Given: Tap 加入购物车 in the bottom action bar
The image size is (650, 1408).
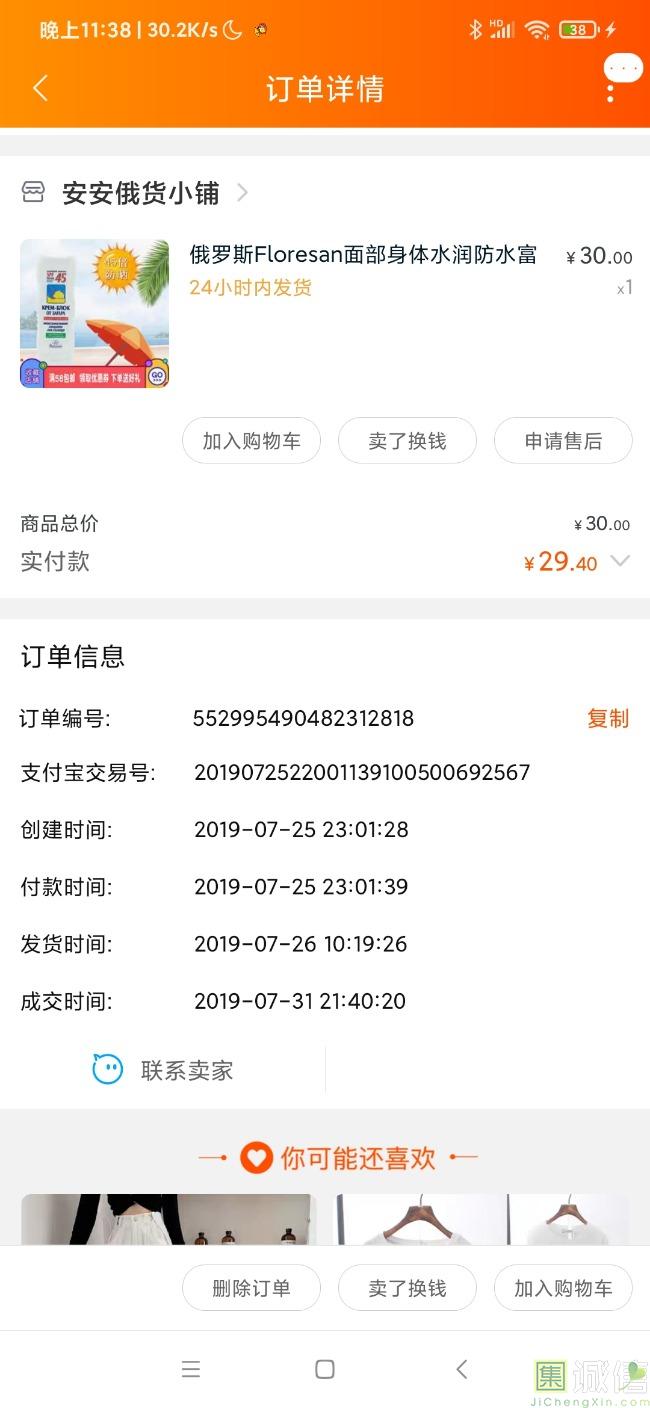Looking at the screenshot, I should (563, 1288).
